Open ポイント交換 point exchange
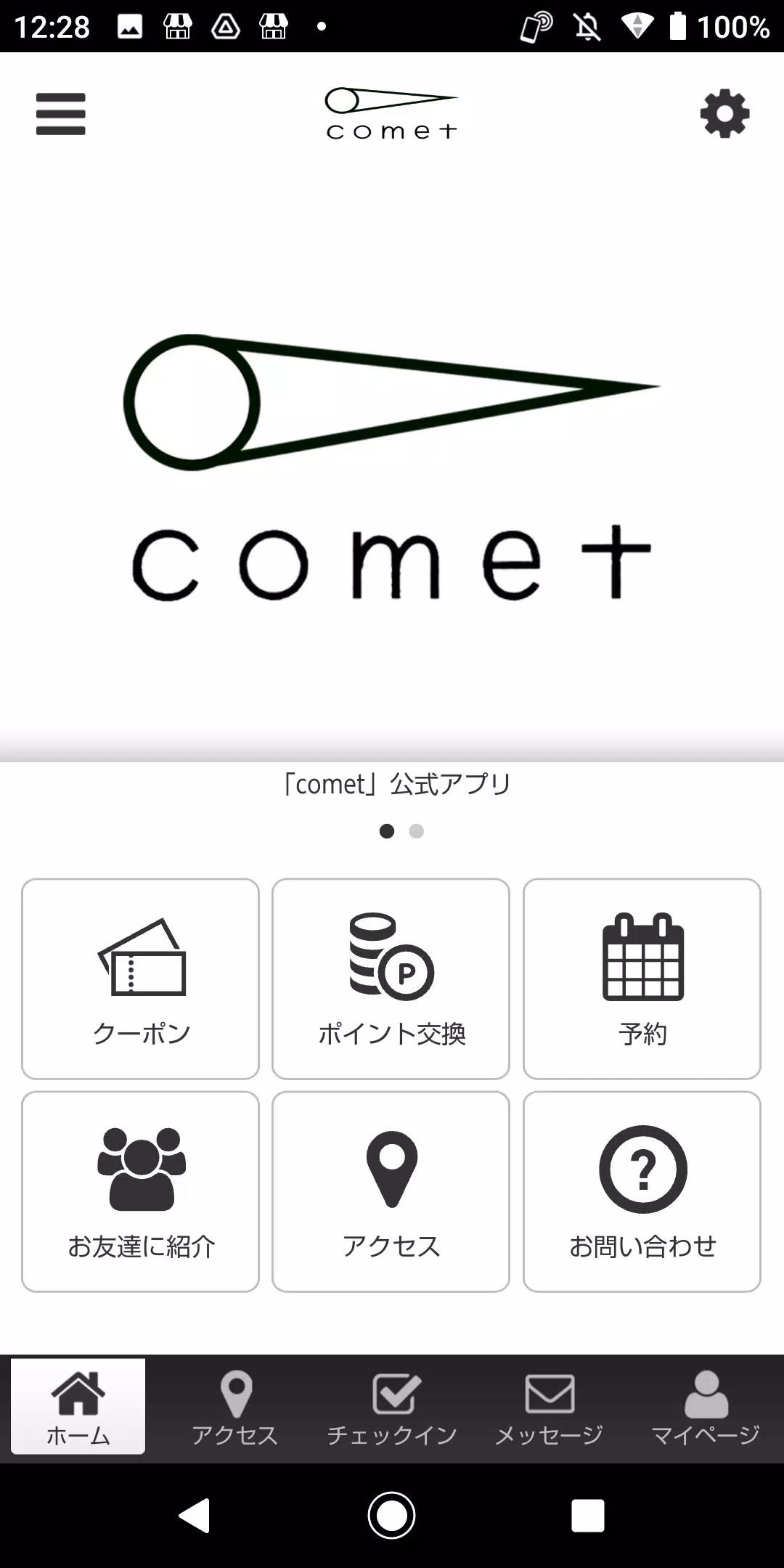The image size is (784, 1568). 391,979
